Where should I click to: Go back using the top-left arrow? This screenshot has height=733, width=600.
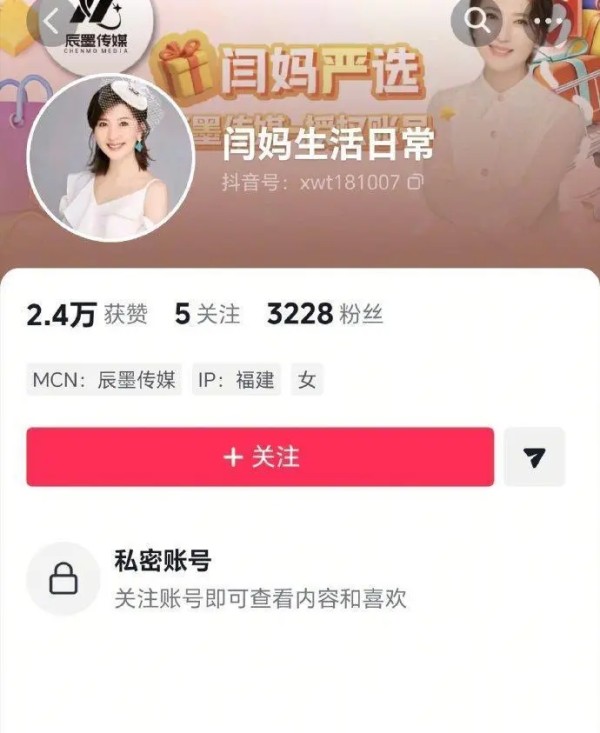(x=52, y=21)
